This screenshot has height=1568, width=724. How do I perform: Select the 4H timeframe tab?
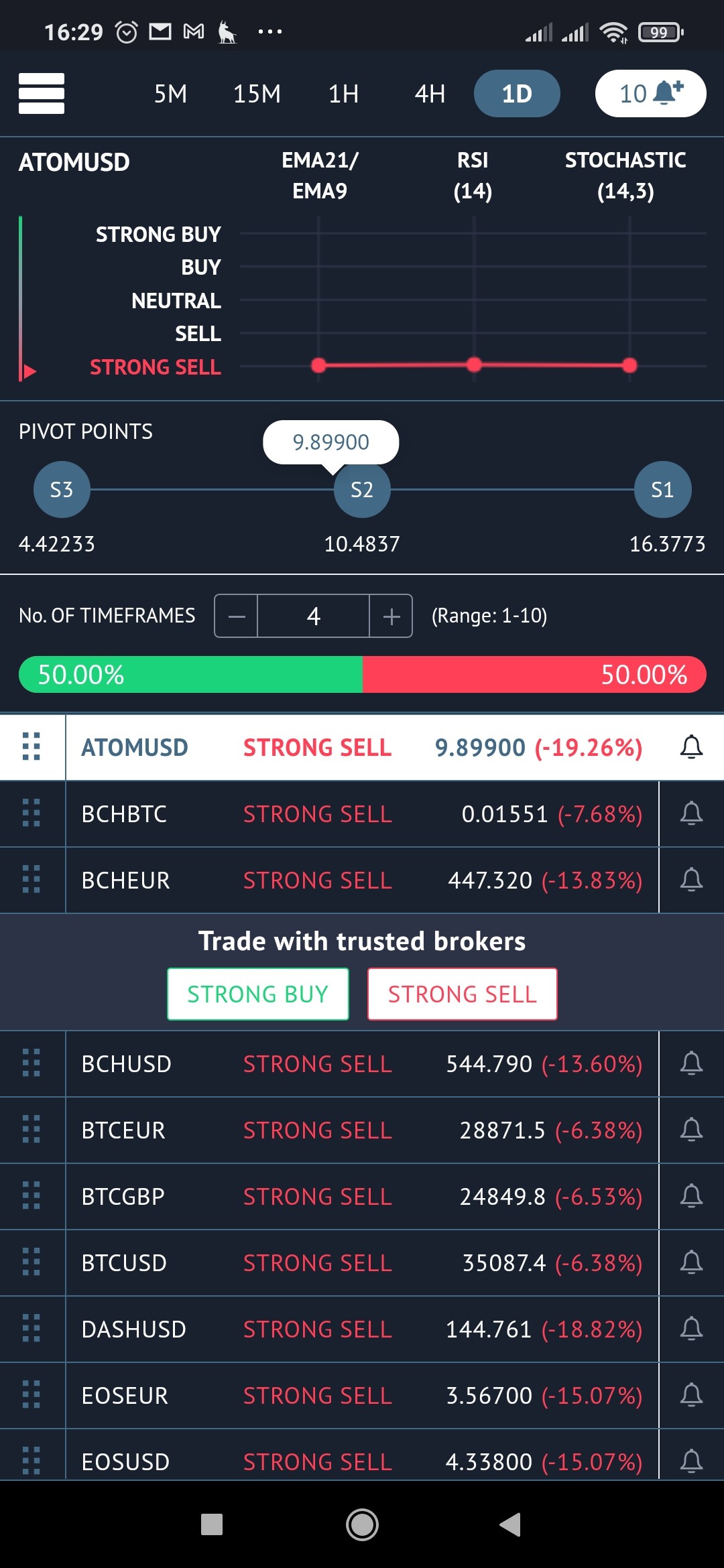click(x=430, y=94)
